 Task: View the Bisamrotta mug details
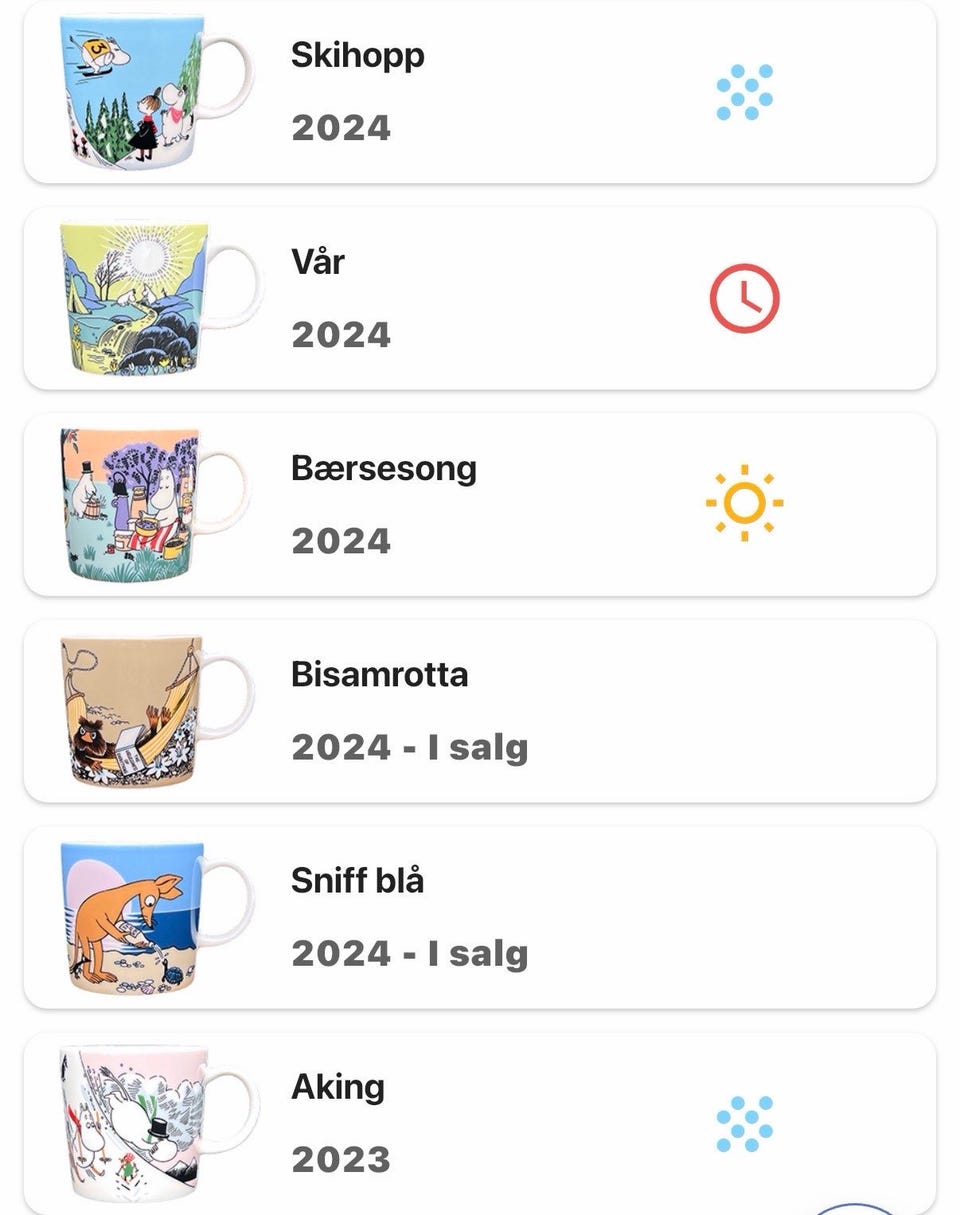tap(480, 710)
